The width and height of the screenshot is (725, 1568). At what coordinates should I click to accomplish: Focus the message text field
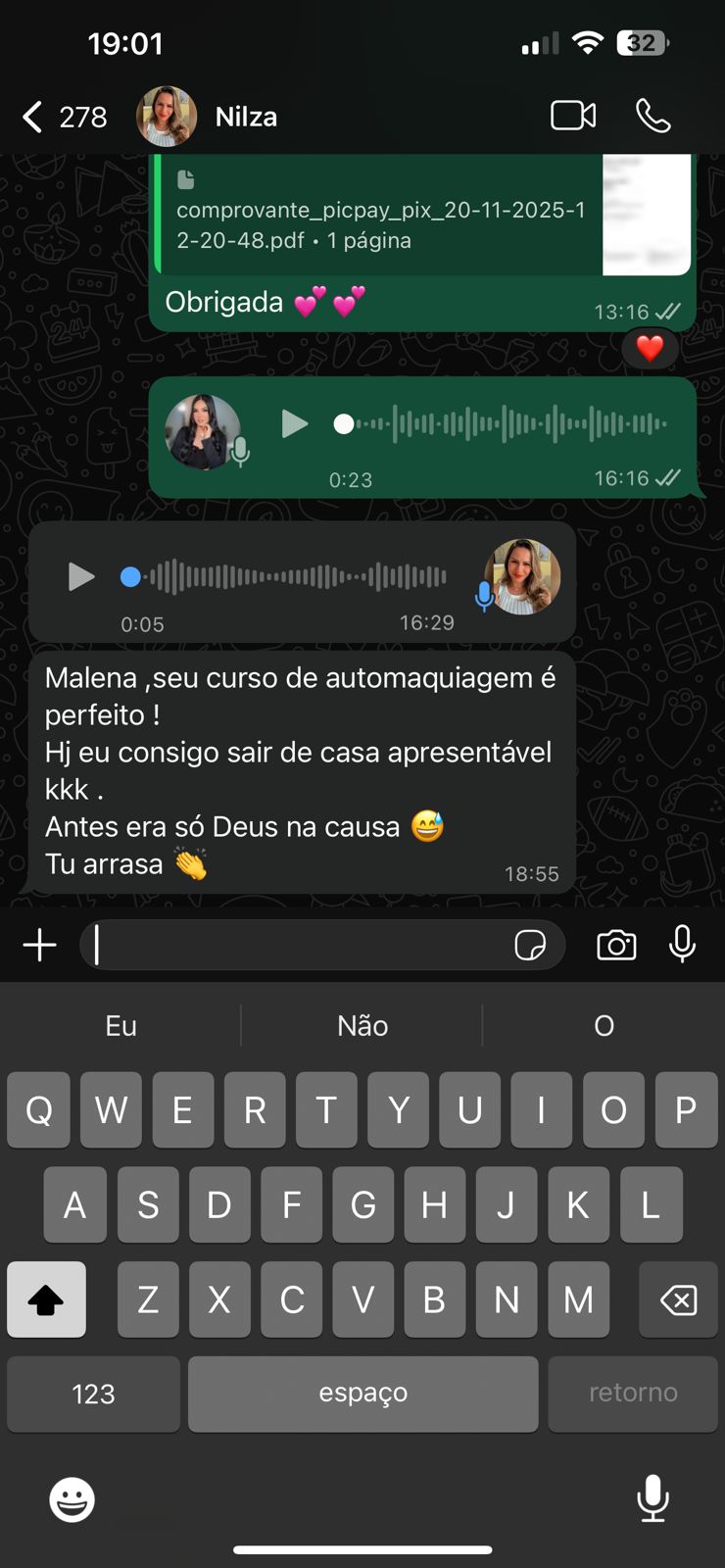coord(294,946)
